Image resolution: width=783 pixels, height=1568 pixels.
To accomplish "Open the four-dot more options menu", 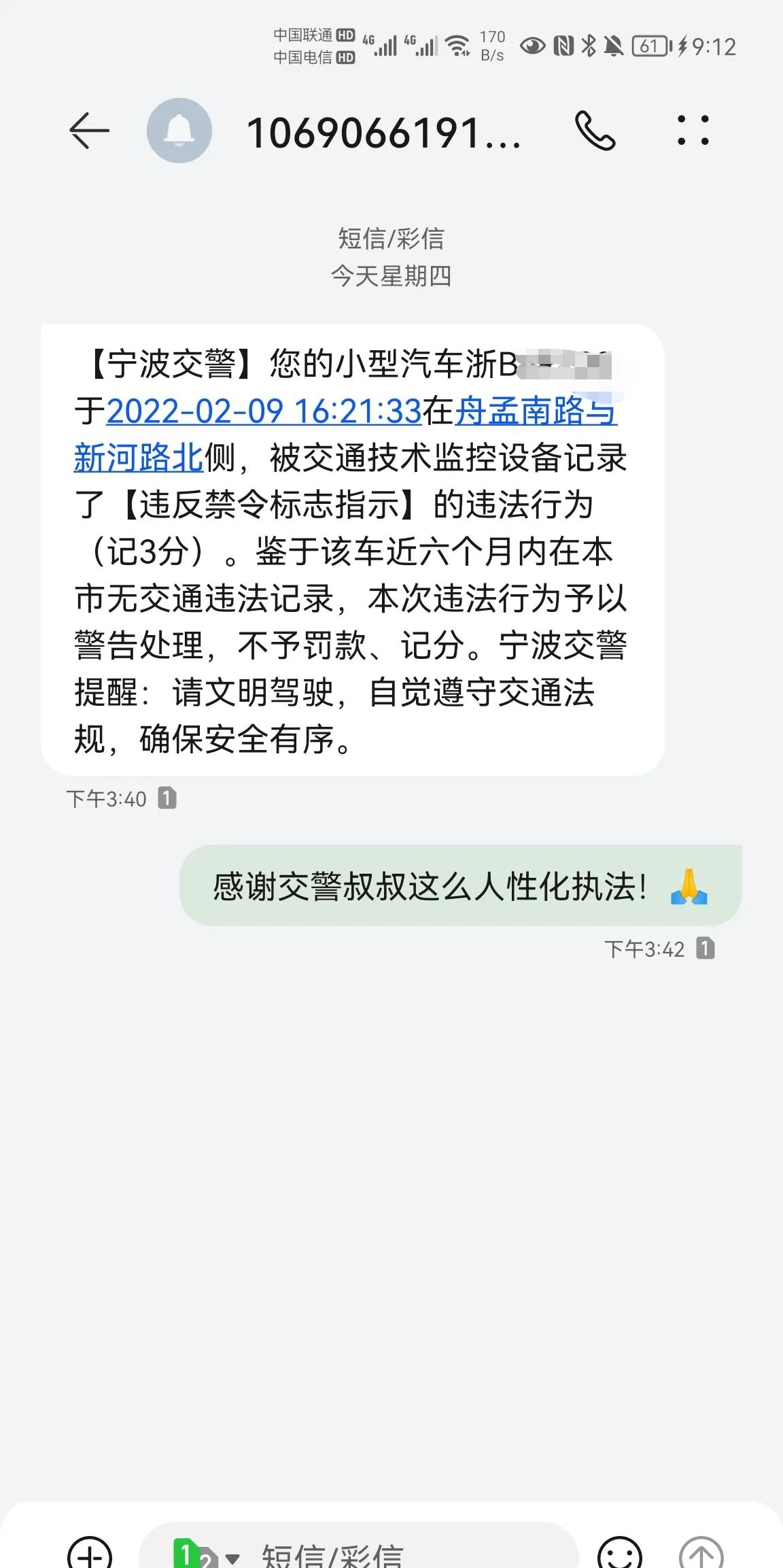I will tap(693, 131).
